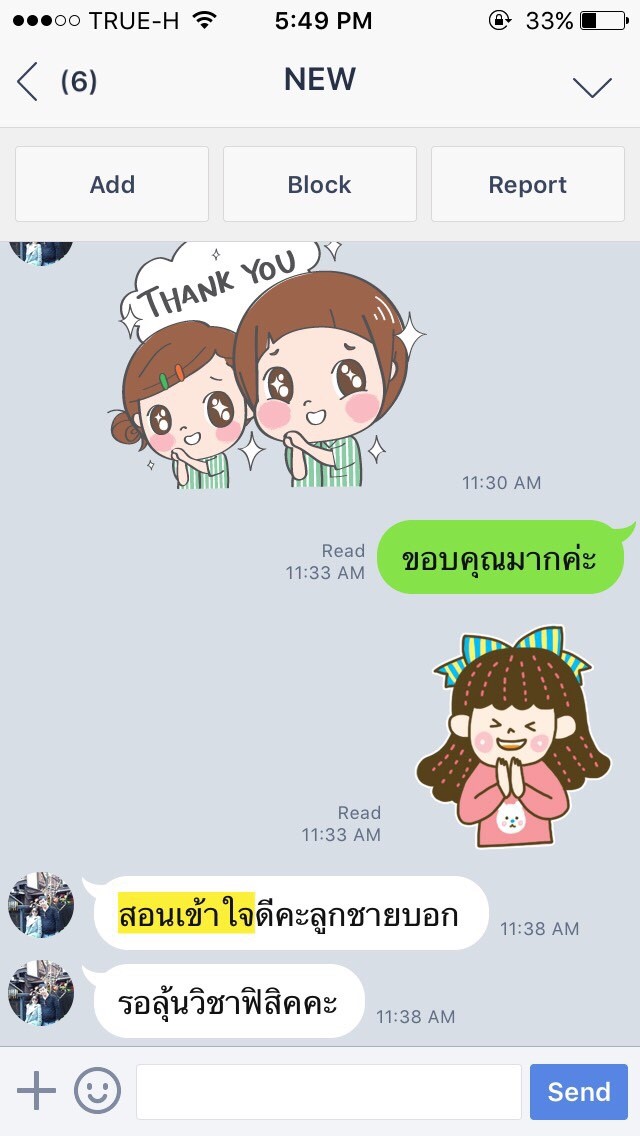Screen dimensions: 640x1136
Task: Tap the sent girl praying sticker
Action: tap(513, 737)
